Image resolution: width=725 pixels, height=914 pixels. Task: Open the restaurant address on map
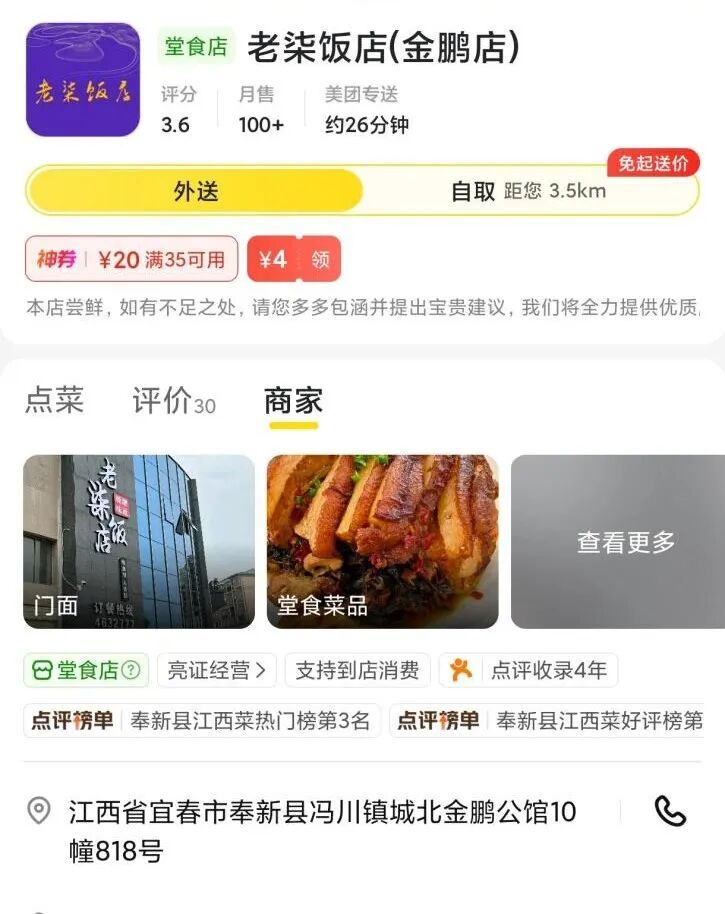pyautogui.click(x=320, y=830)
